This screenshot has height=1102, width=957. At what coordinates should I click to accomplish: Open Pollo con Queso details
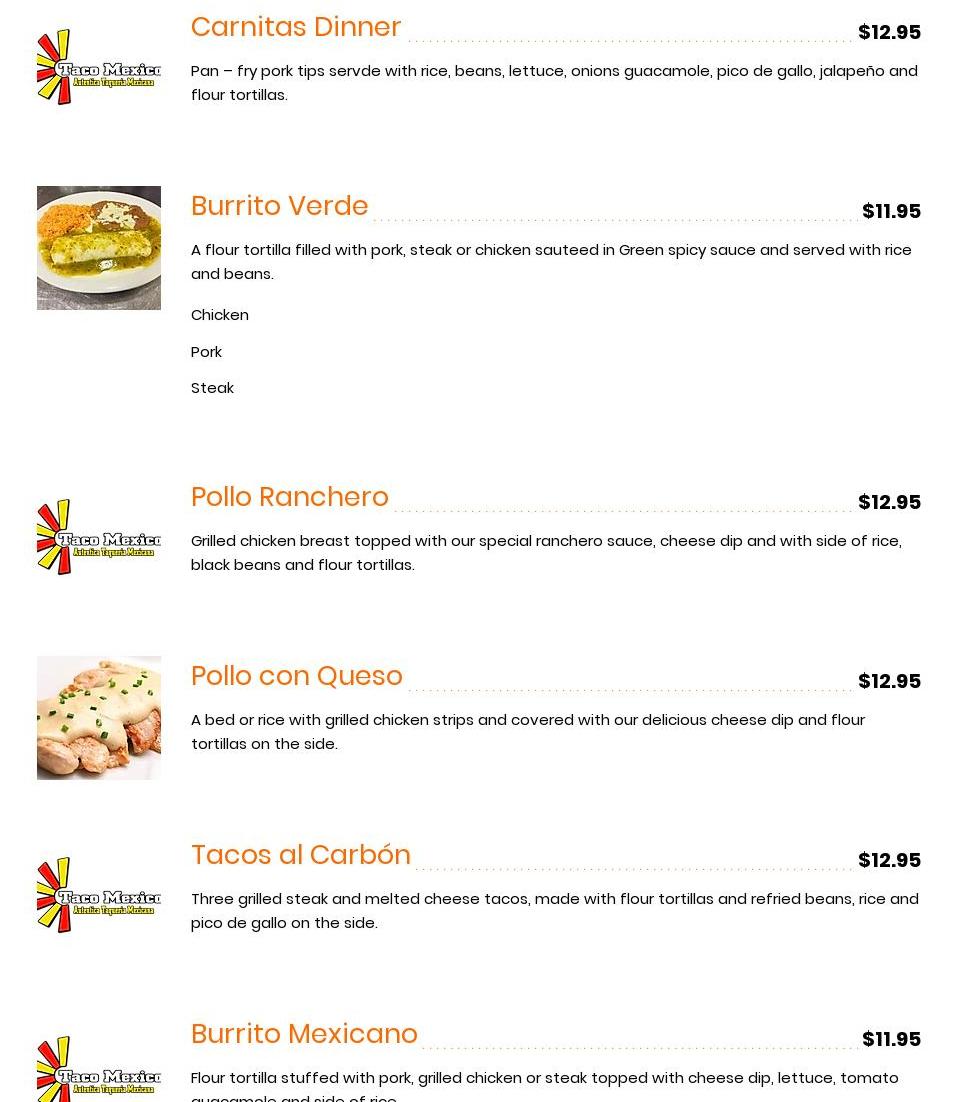coord(297,676)
